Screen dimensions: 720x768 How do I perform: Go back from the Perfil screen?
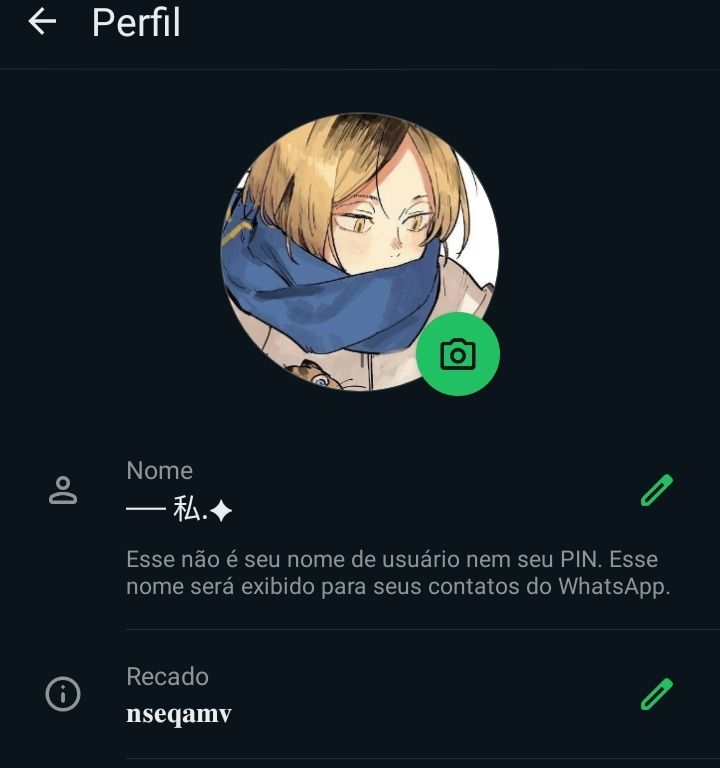pos(42,22)
